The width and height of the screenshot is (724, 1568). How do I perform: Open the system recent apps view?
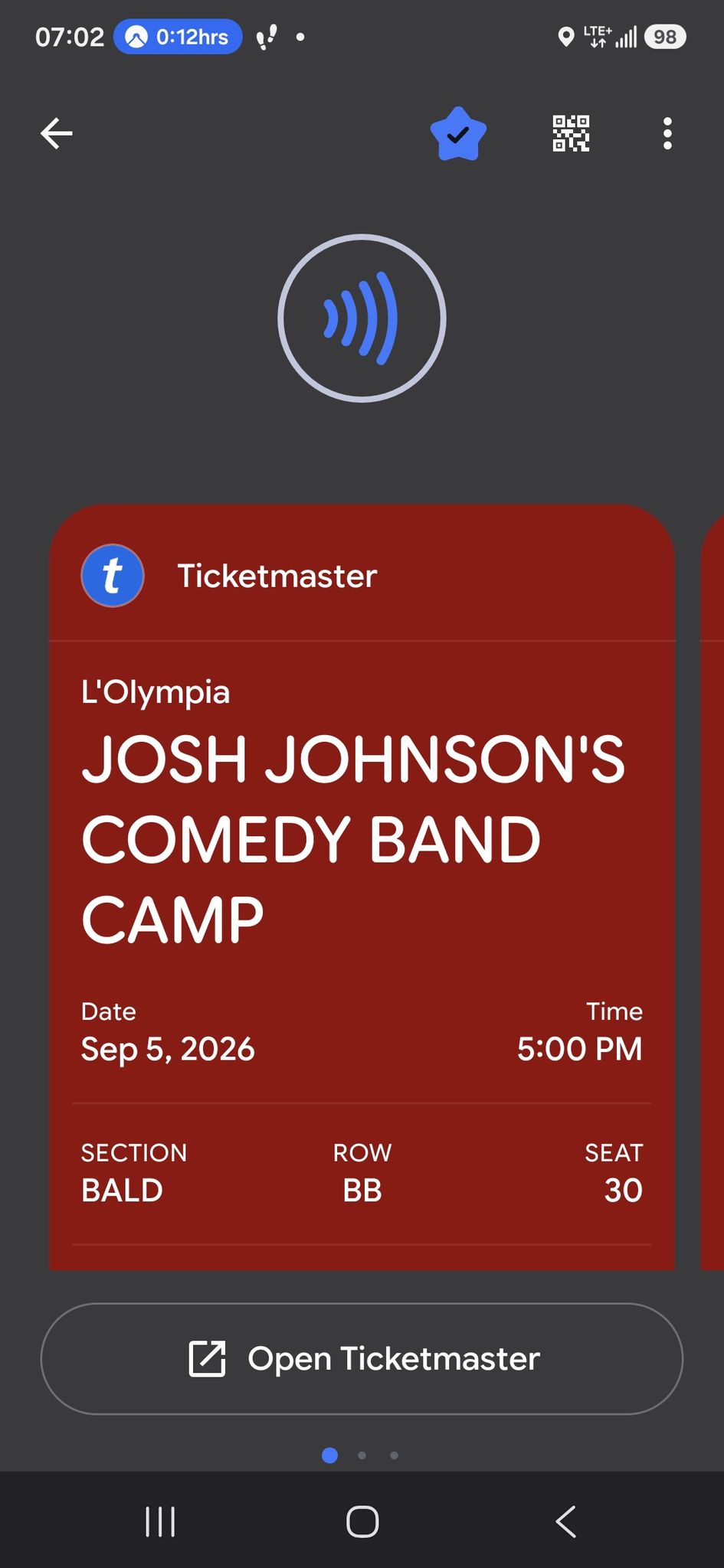click(x=160, y=1521)
